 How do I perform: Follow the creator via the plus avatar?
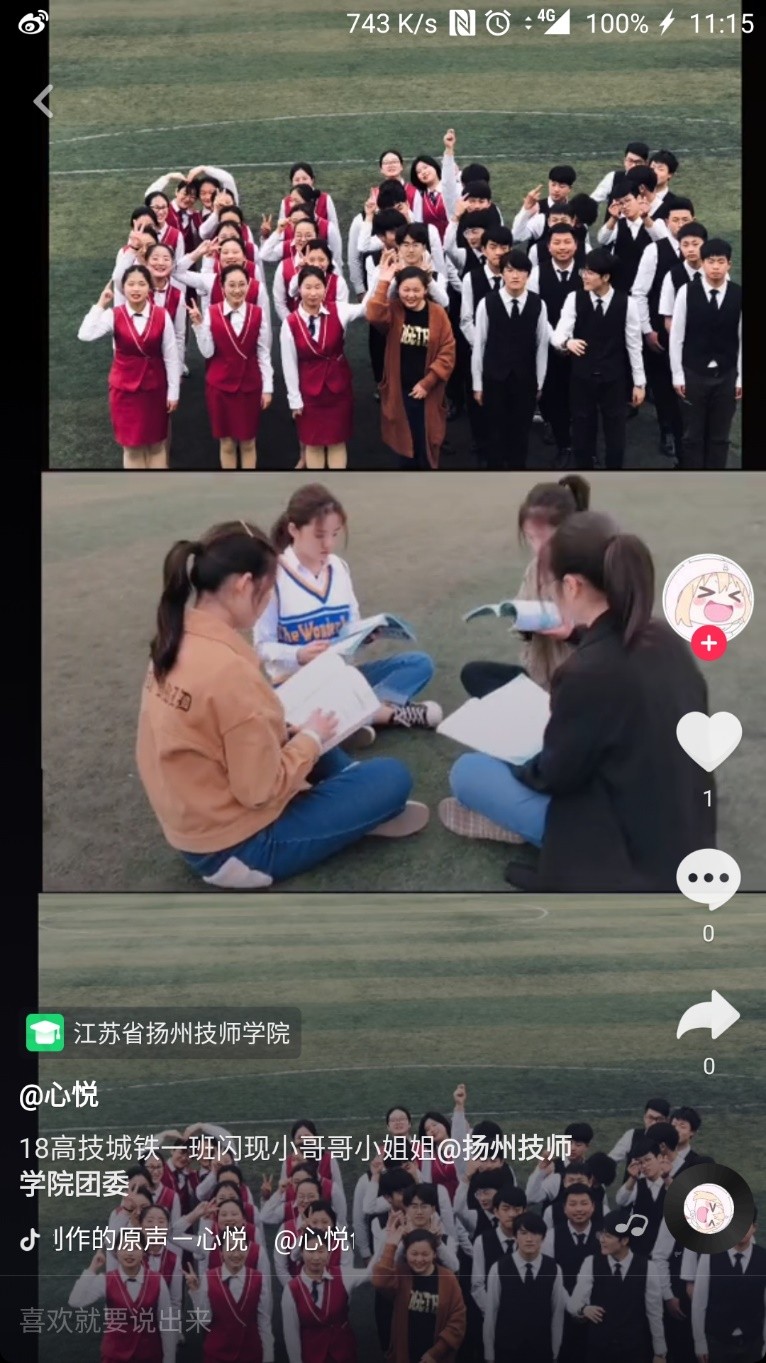708,643
